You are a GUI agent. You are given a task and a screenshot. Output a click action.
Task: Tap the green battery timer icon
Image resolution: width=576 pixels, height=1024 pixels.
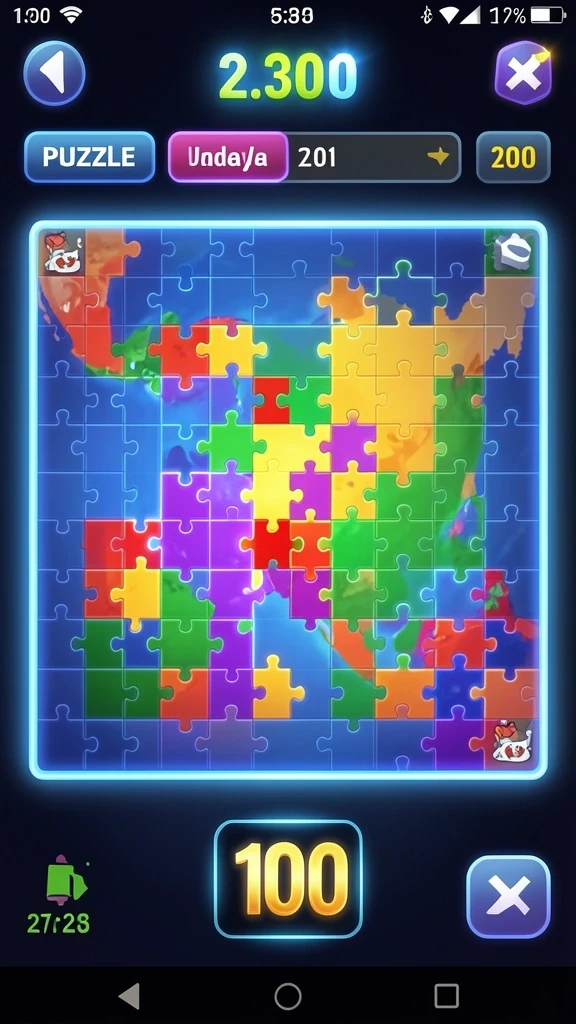coord(65,882)
